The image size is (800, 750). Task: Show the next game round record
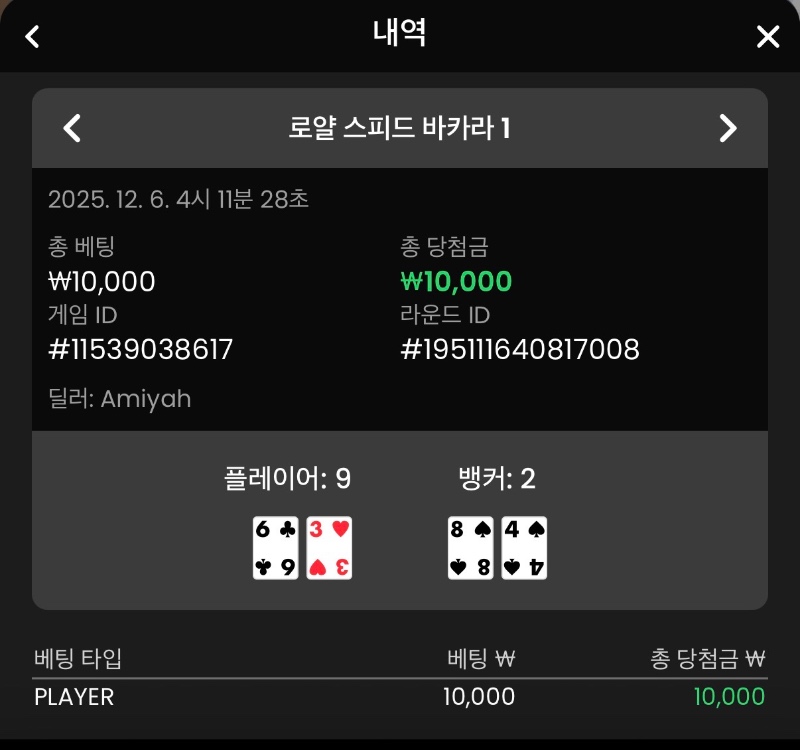[x=728, y=128]
